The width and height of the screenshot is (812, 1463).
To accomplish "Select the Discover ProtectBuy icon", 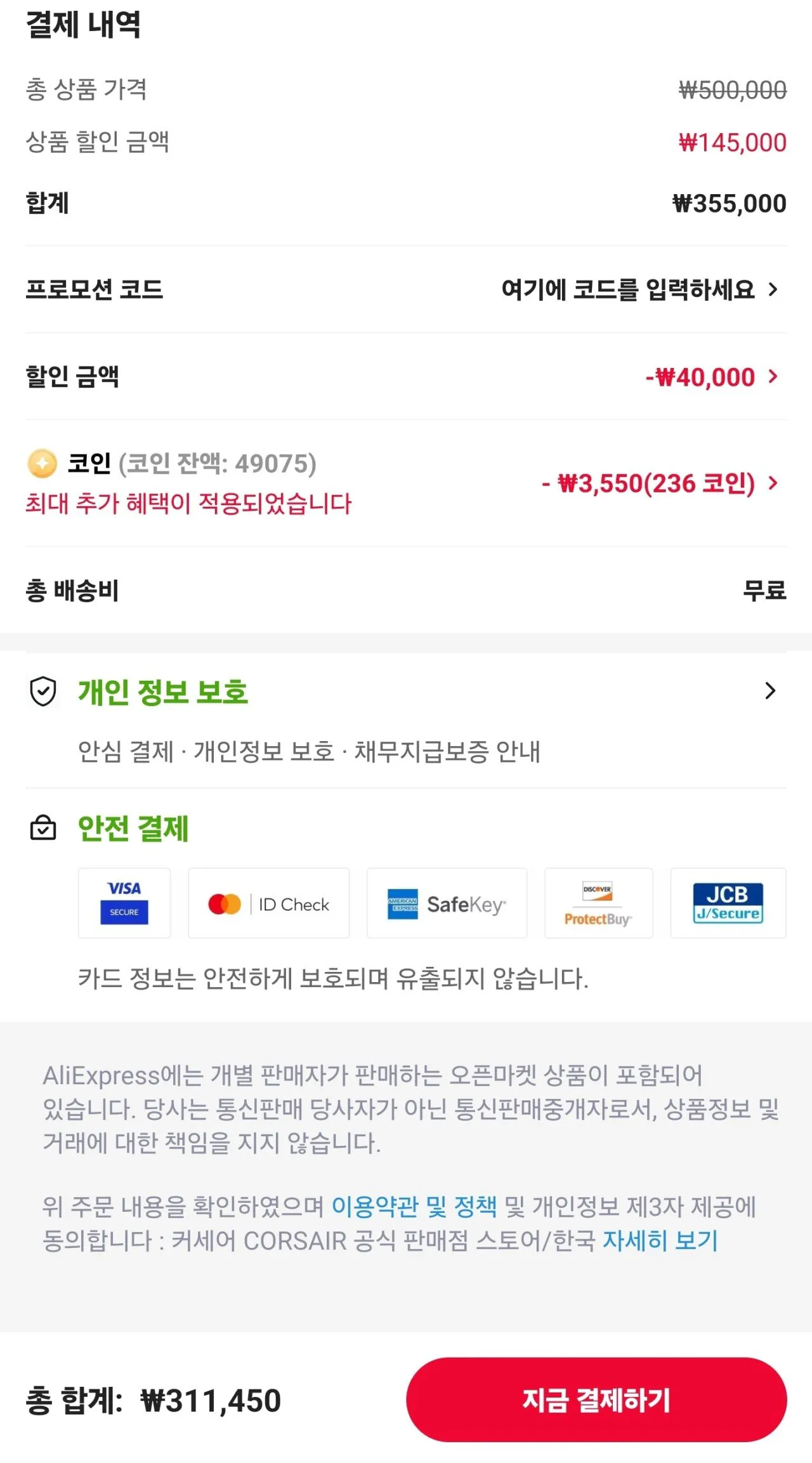I will click(x=598, y=903).
